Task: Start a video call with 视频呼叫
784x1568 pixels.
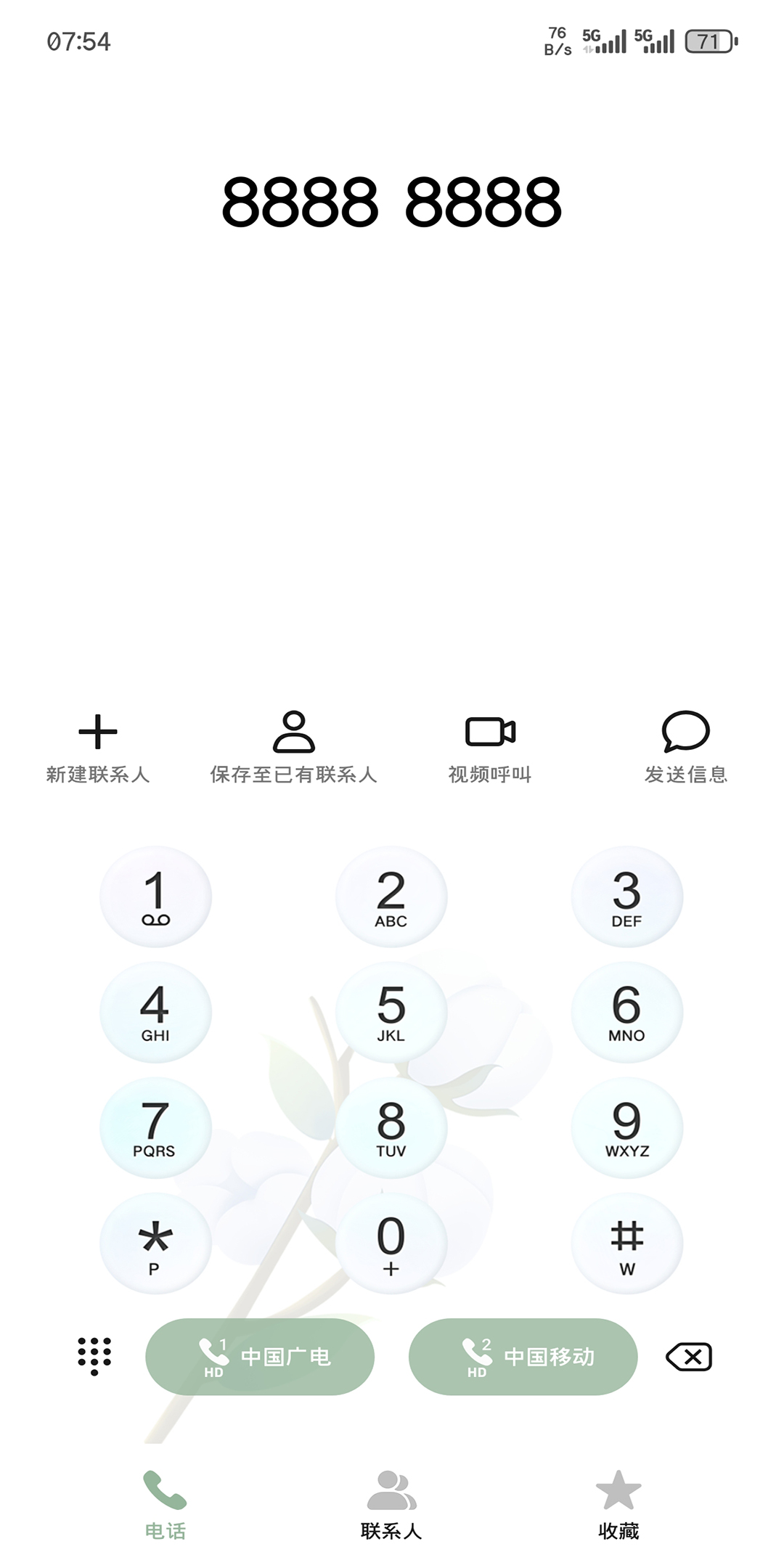Action: click(490, 747)
